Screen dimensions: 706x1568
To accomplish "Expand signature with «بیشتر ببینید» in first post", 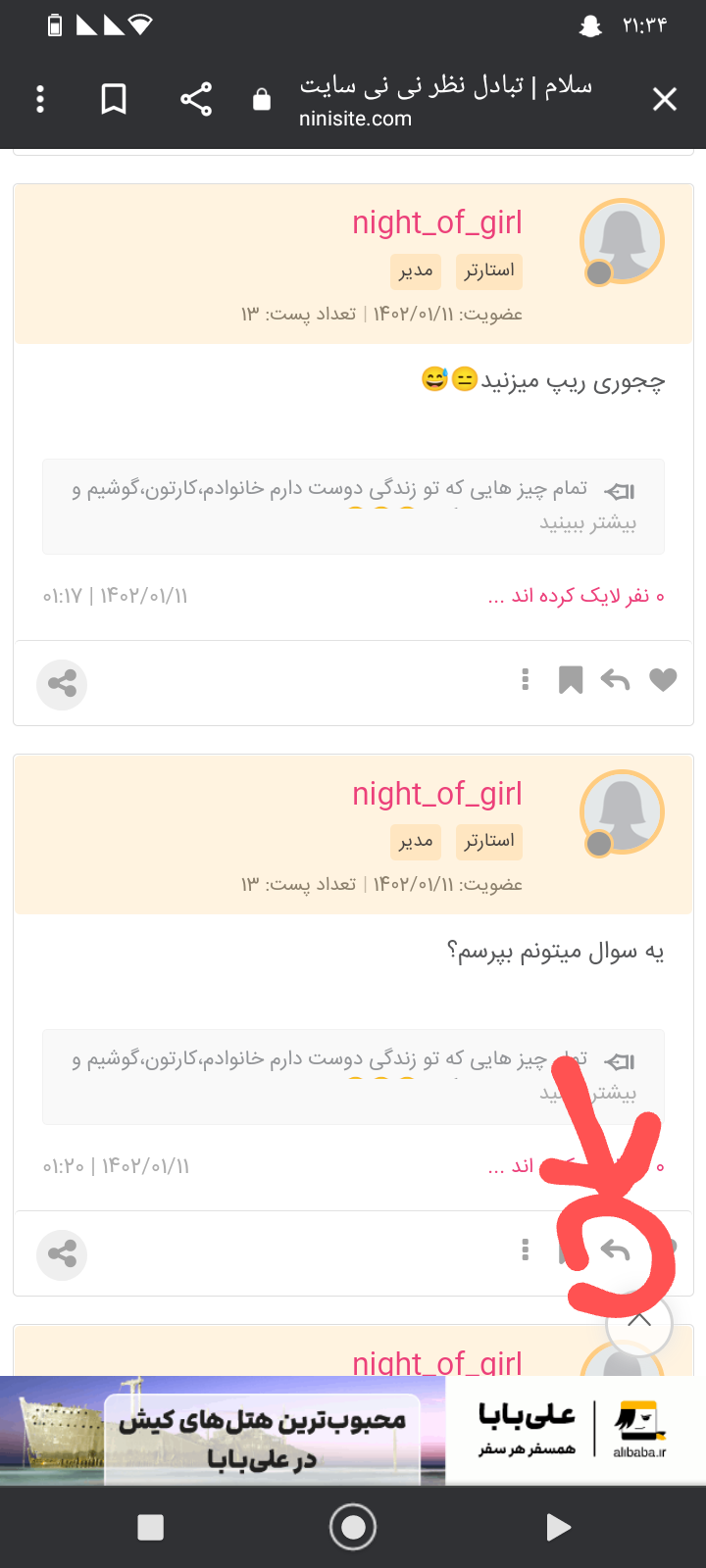I will 588,522.
